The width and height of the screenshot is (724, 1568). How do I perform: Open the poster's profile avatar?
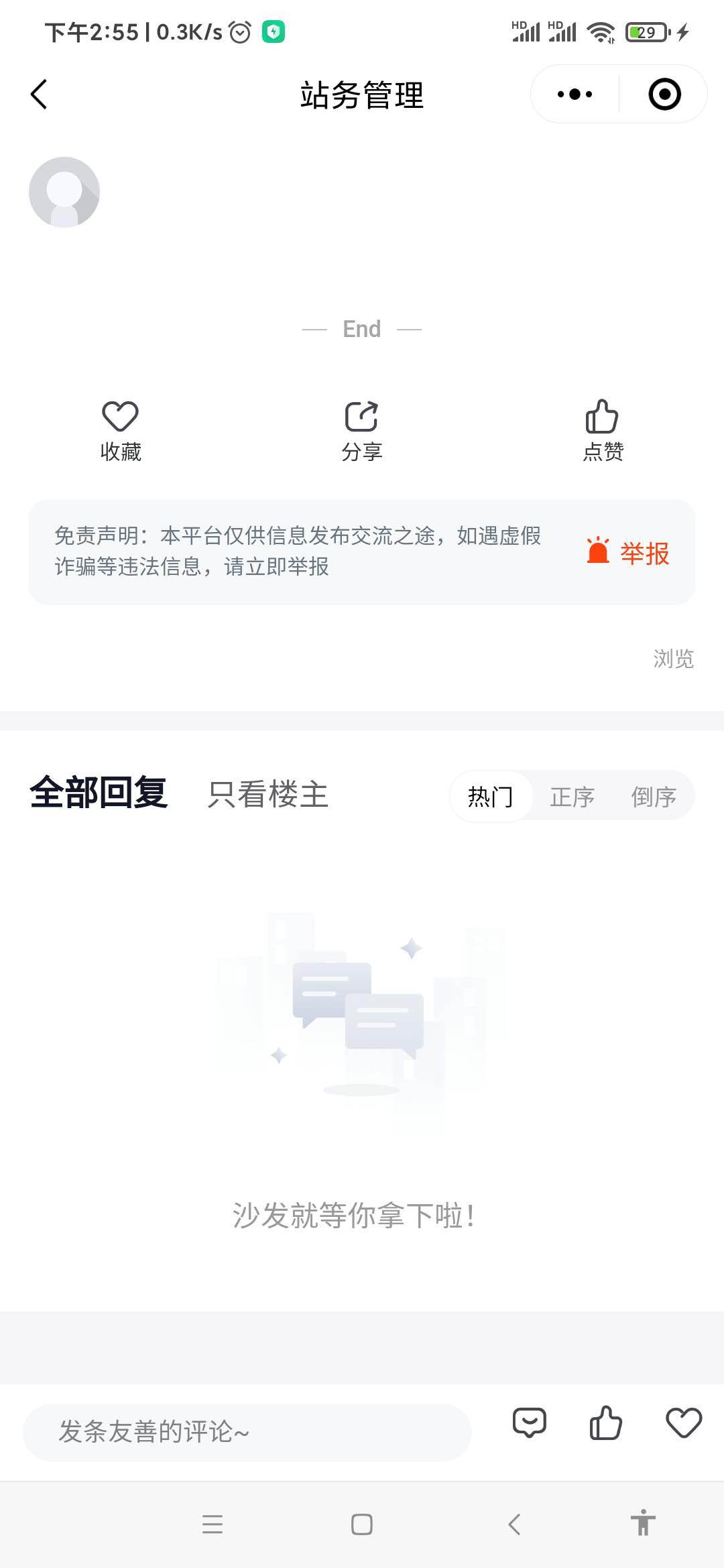[64, 192]
